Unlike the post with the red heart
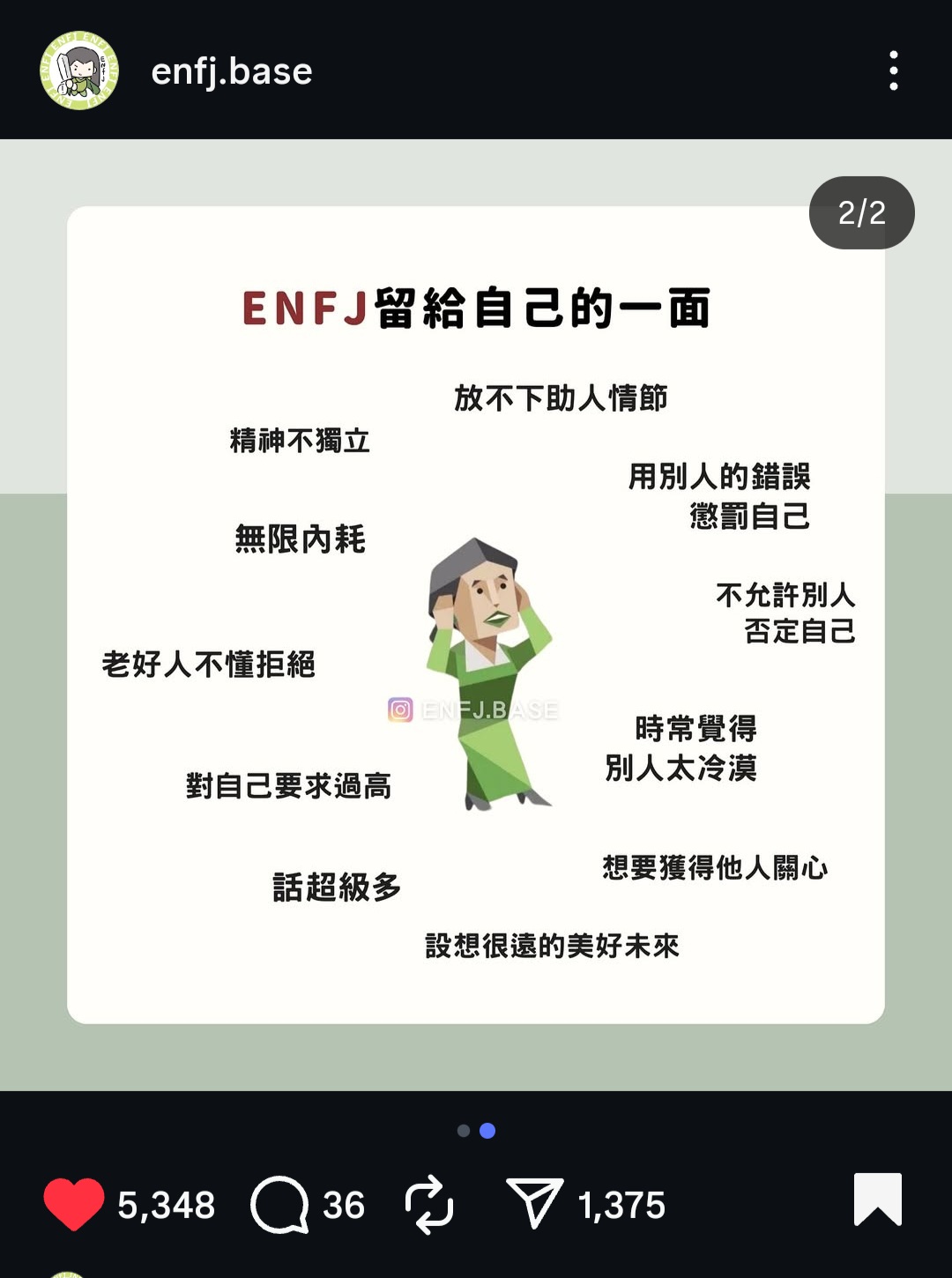952x1278 pixels. point(74,1203)
